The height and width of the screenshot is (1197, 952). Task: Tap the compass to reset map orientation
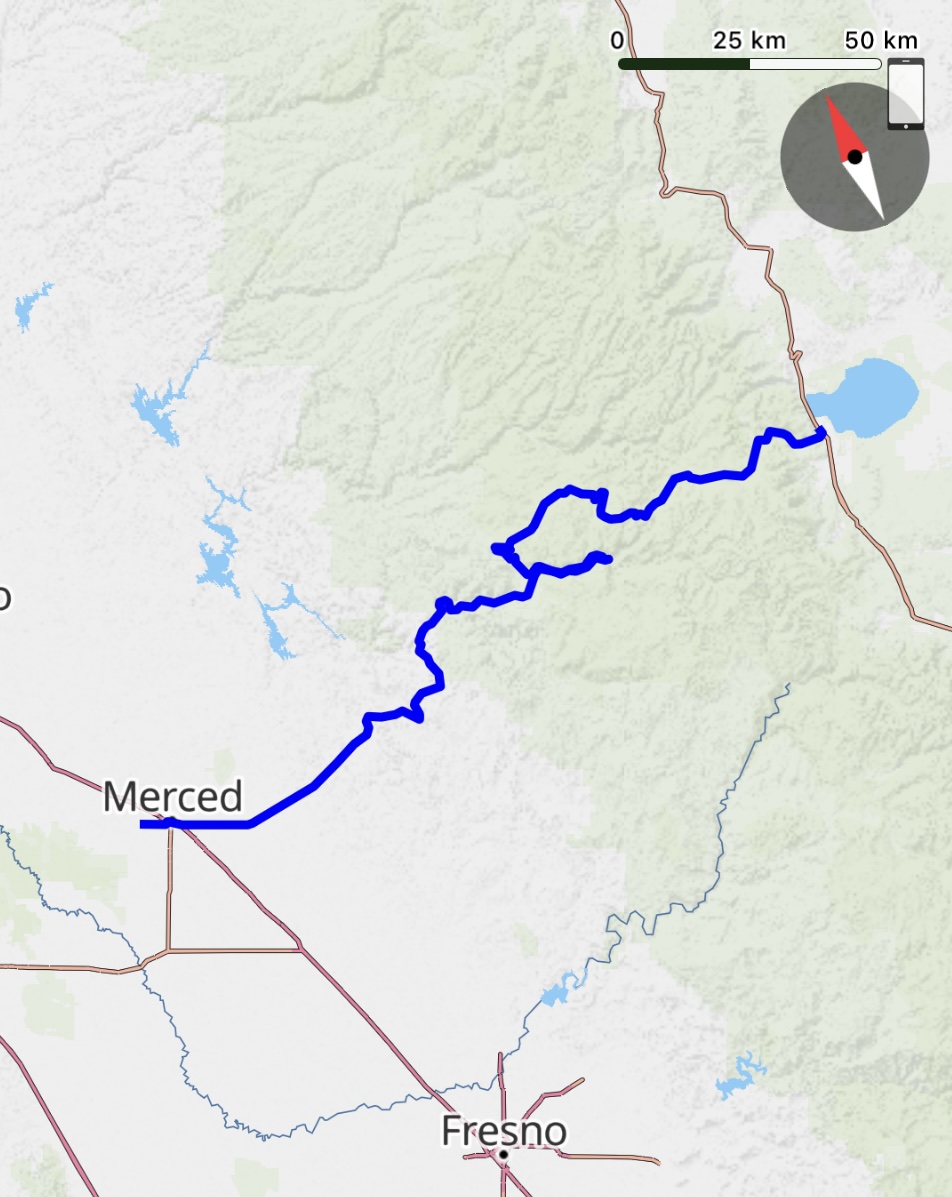[x=854, y=157]
